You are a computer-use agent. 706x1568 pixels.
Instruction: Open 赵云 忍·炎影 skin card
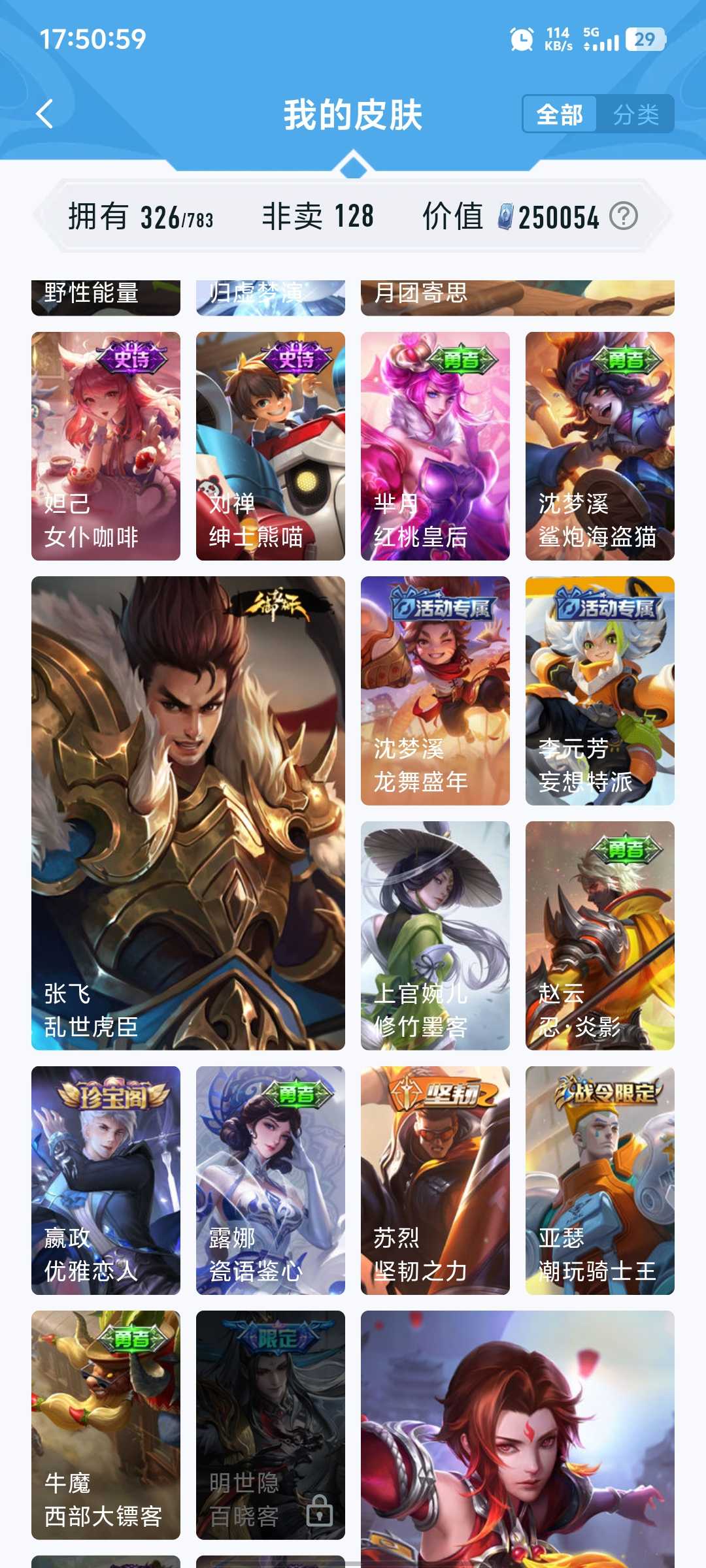(x=600, y=936)
